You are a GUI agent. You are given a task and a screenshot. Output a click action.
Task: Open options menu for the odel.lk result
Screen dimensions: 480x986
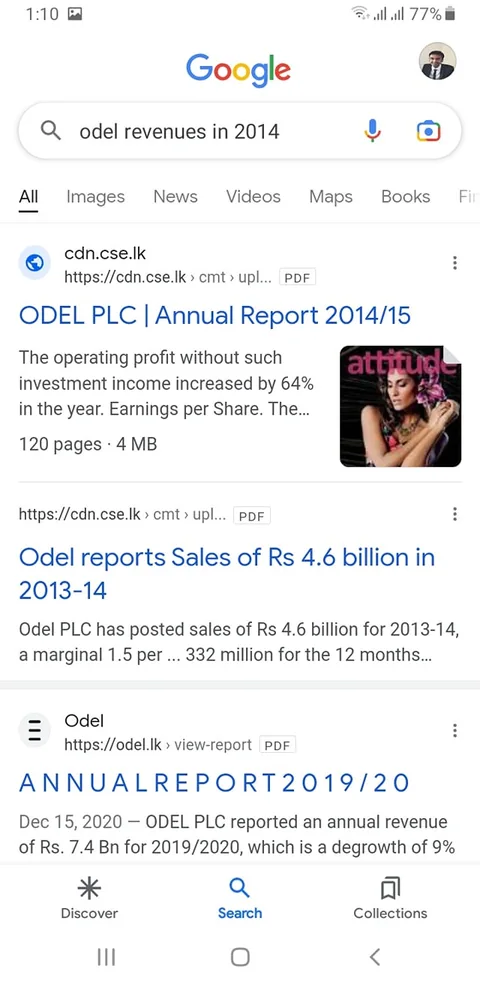[x=455, y=731]
